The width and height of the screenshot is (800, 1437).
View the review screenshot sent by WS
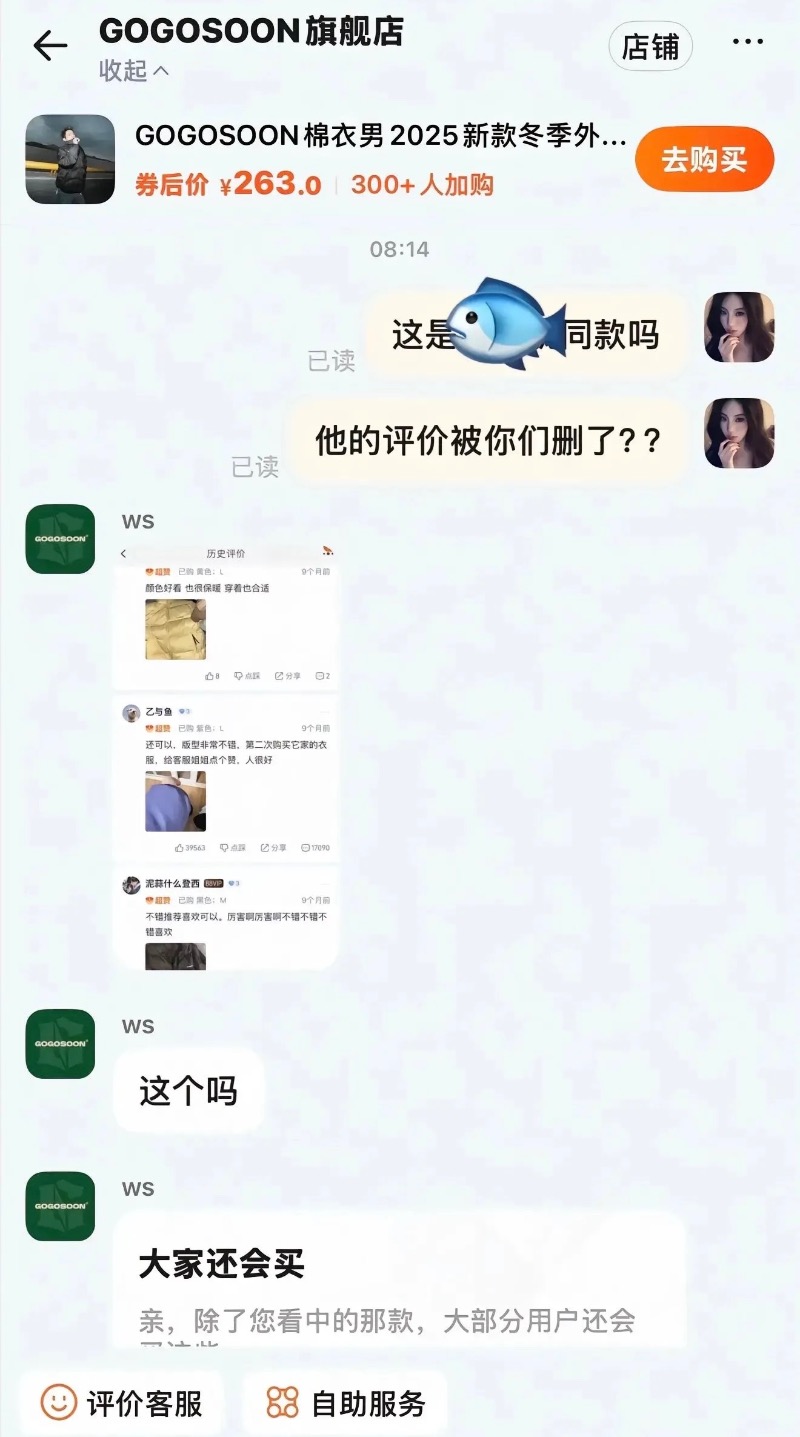[226, 756]
